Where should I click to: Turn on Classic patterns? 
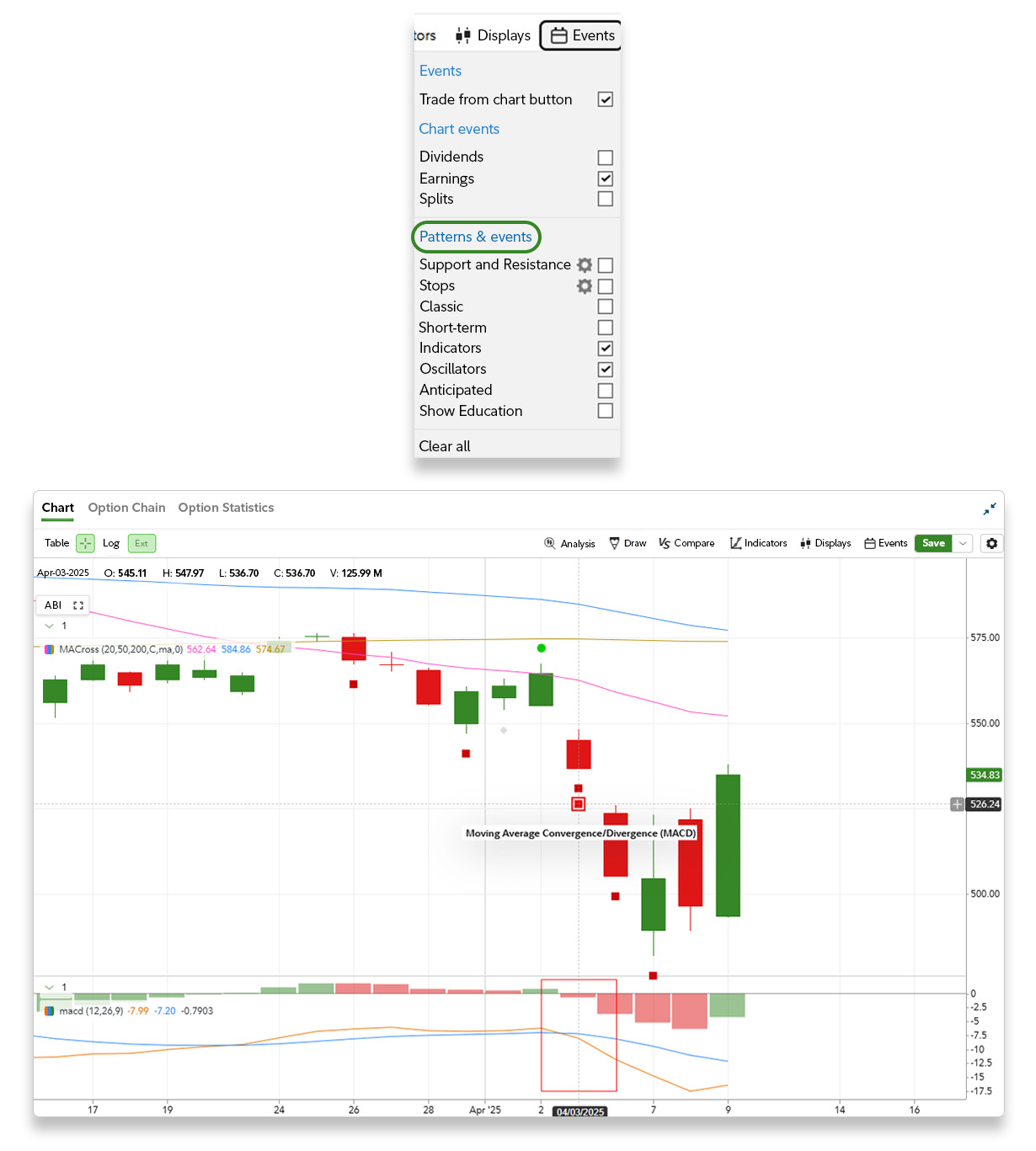click(x=605, y=306)
